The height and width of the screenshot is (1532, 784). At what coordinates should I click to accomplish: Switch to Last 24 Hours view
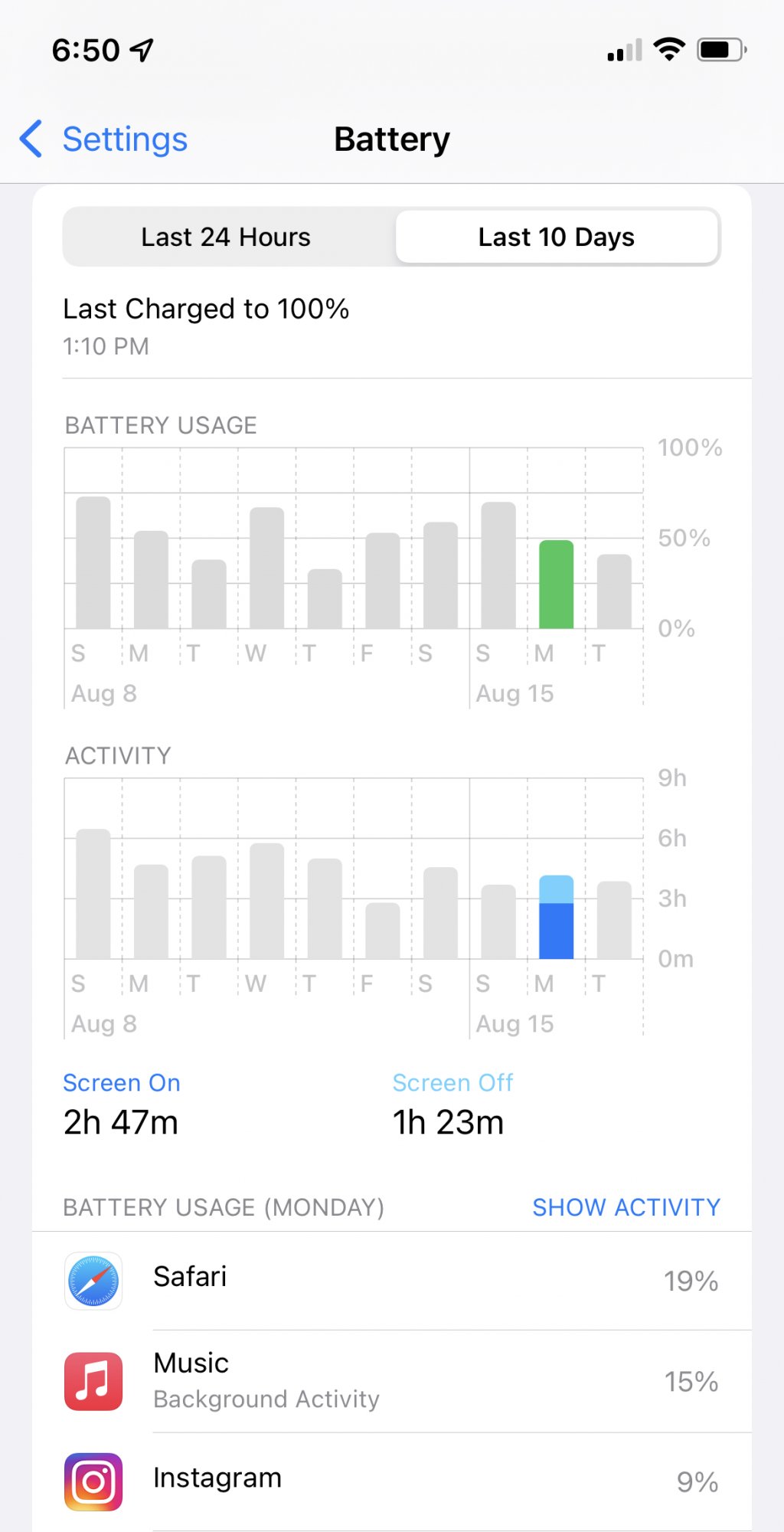(x=227, y=237)
